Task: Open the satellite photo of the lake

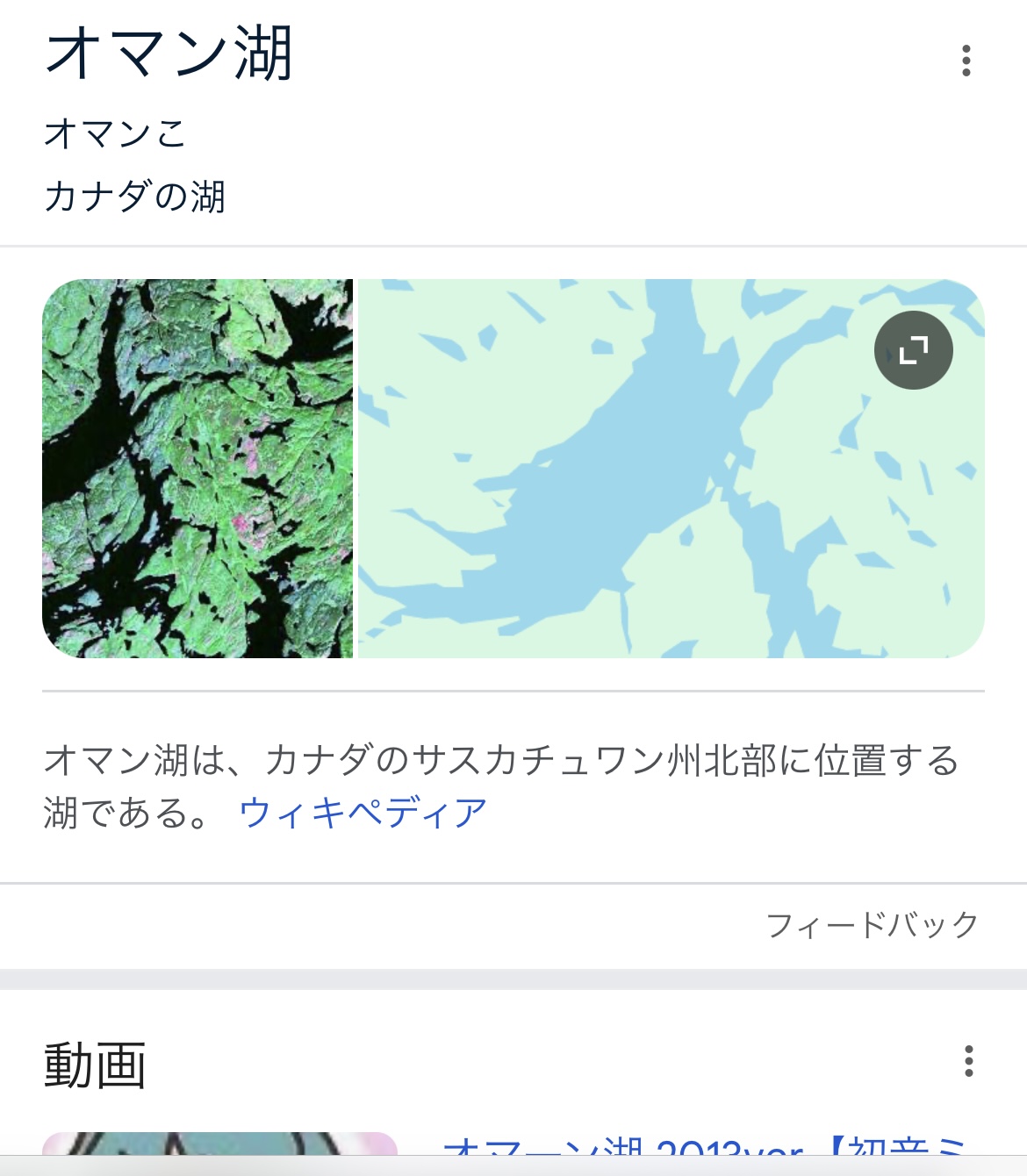Action: click(197, 469)
